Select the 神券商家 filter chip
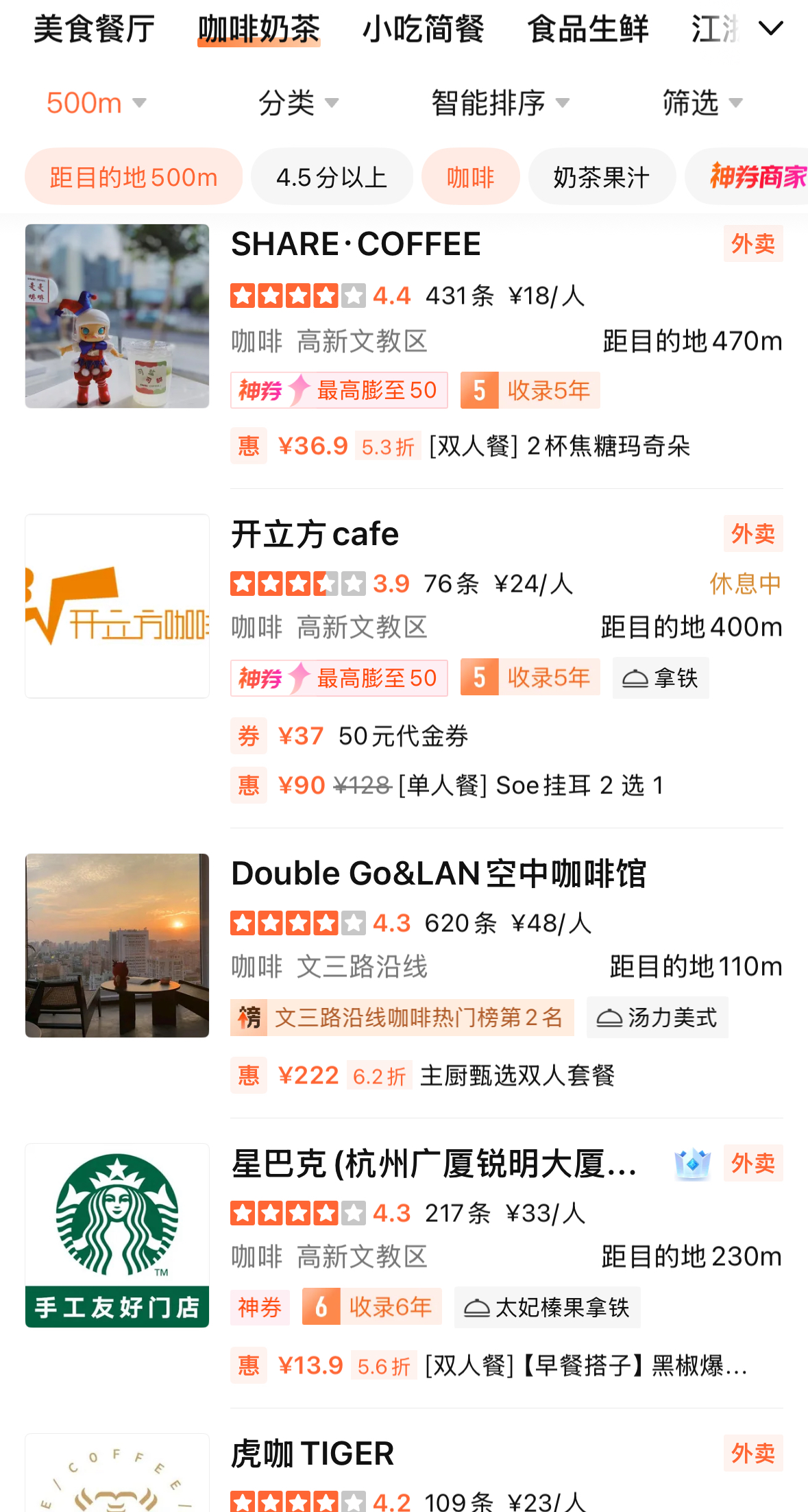The image size is (808, 1512). tap(754, 177)
